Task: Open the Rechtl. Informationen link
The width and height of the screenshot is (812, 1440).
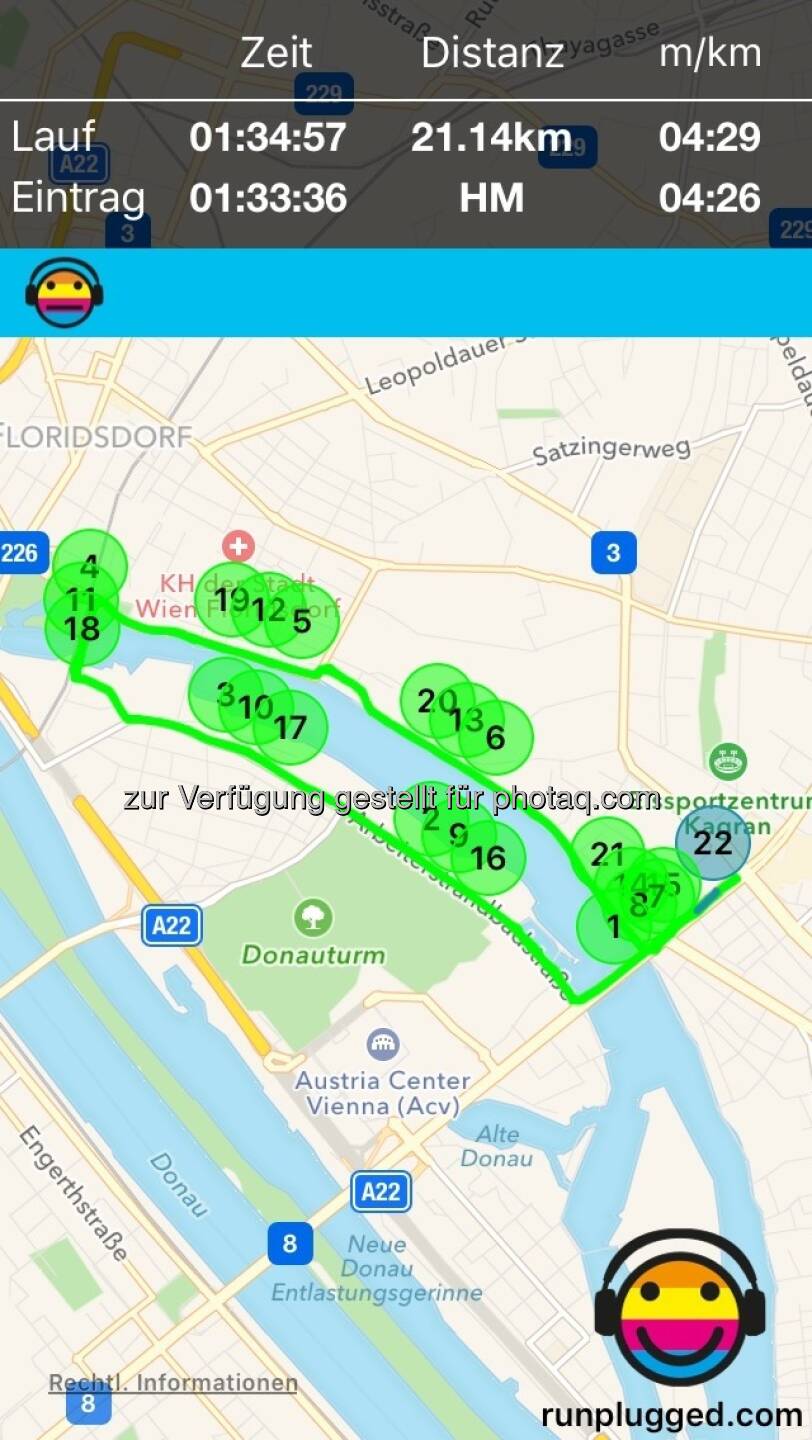Action: tap(173, 1383)
